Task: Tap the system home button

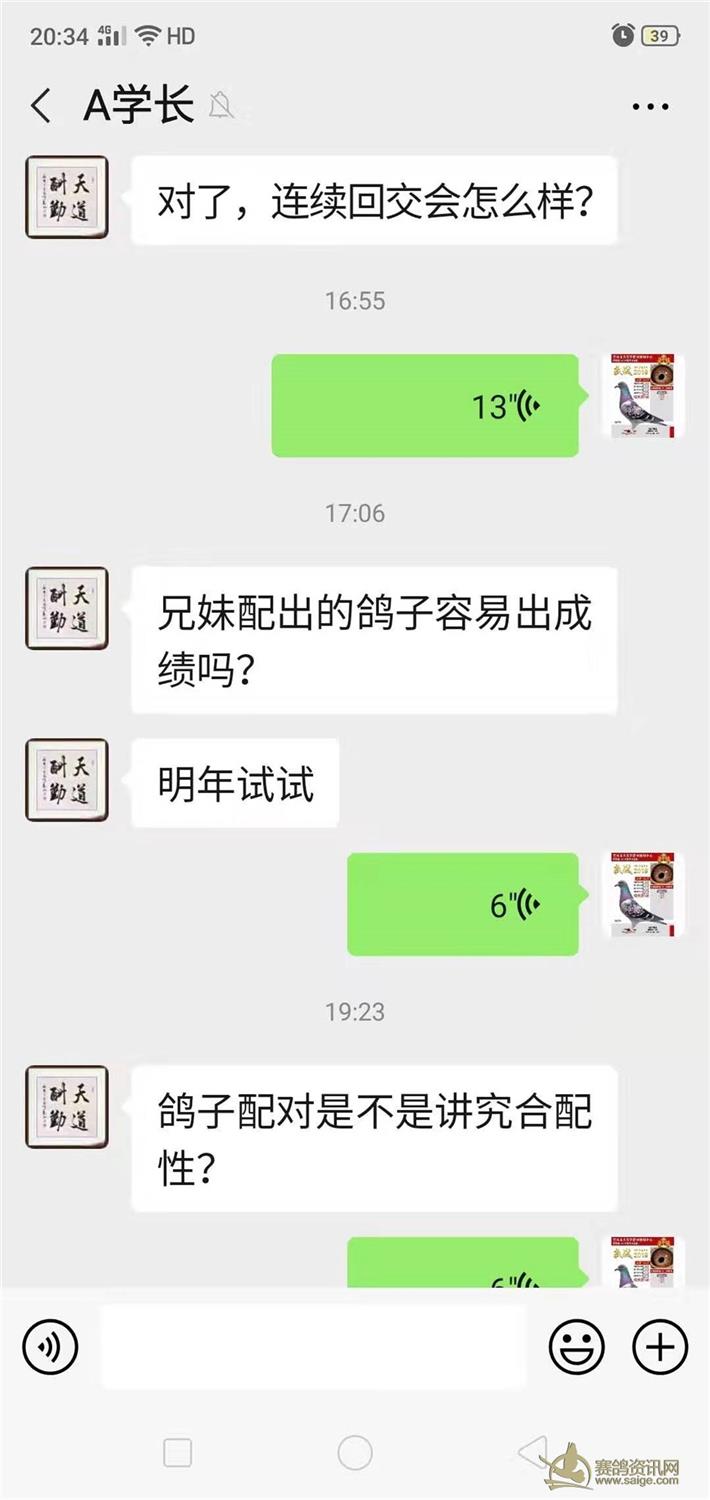Action: click(355, 1452)
